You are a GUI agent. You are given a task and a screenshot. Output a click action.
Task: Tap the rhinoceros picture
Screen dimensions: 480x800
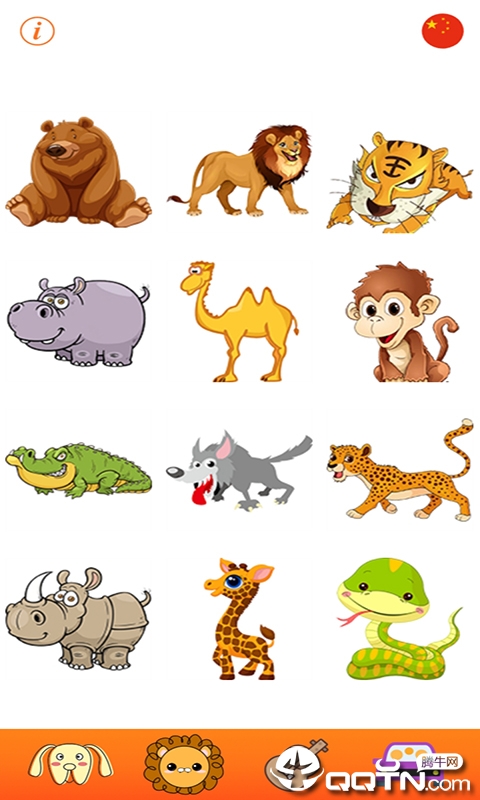click(x=79, y=618)
